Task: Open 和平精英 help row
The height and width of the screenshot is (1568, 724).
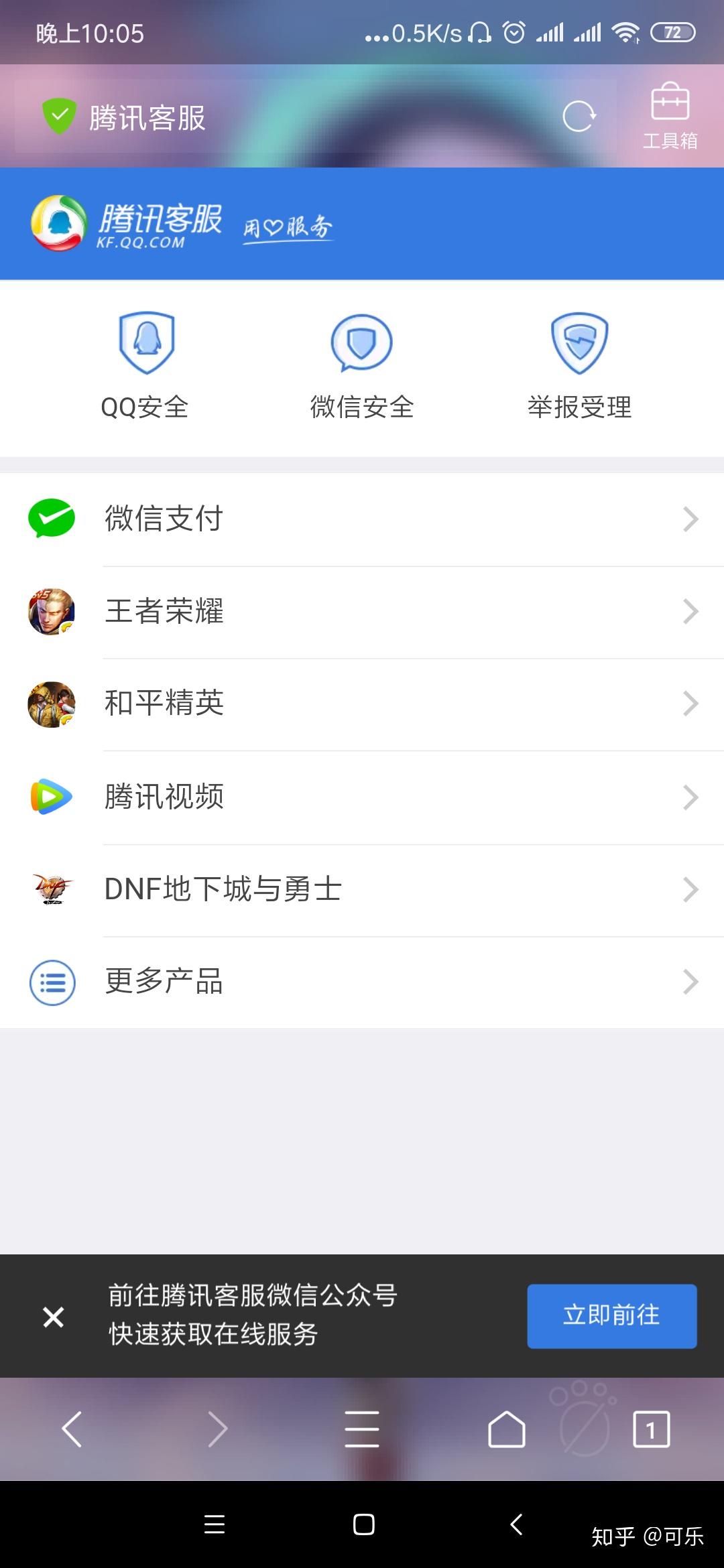Action: 362,704
